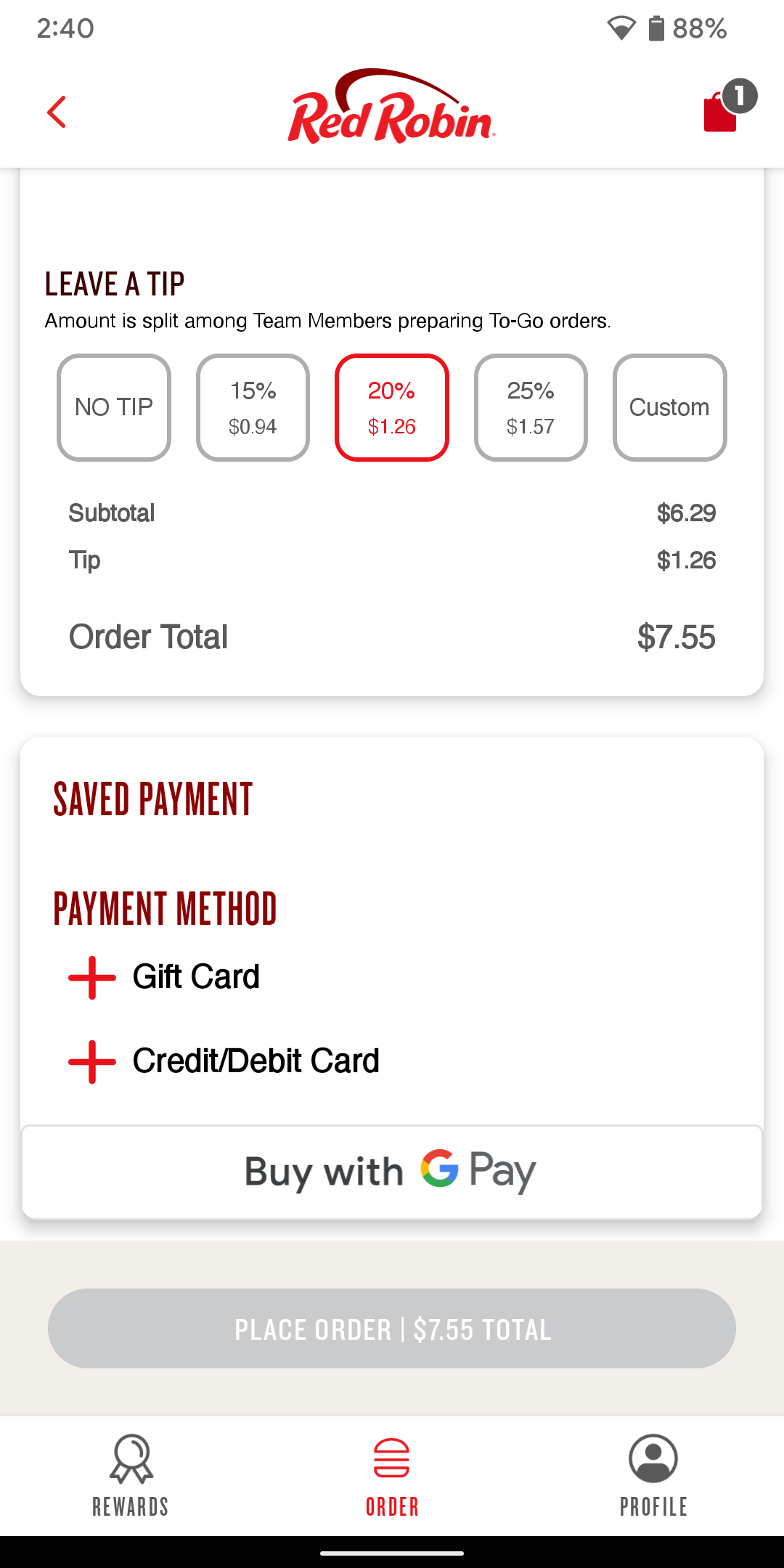
Task: Choose the 15% tip of $0.94
Action: (x=253, y=407)
